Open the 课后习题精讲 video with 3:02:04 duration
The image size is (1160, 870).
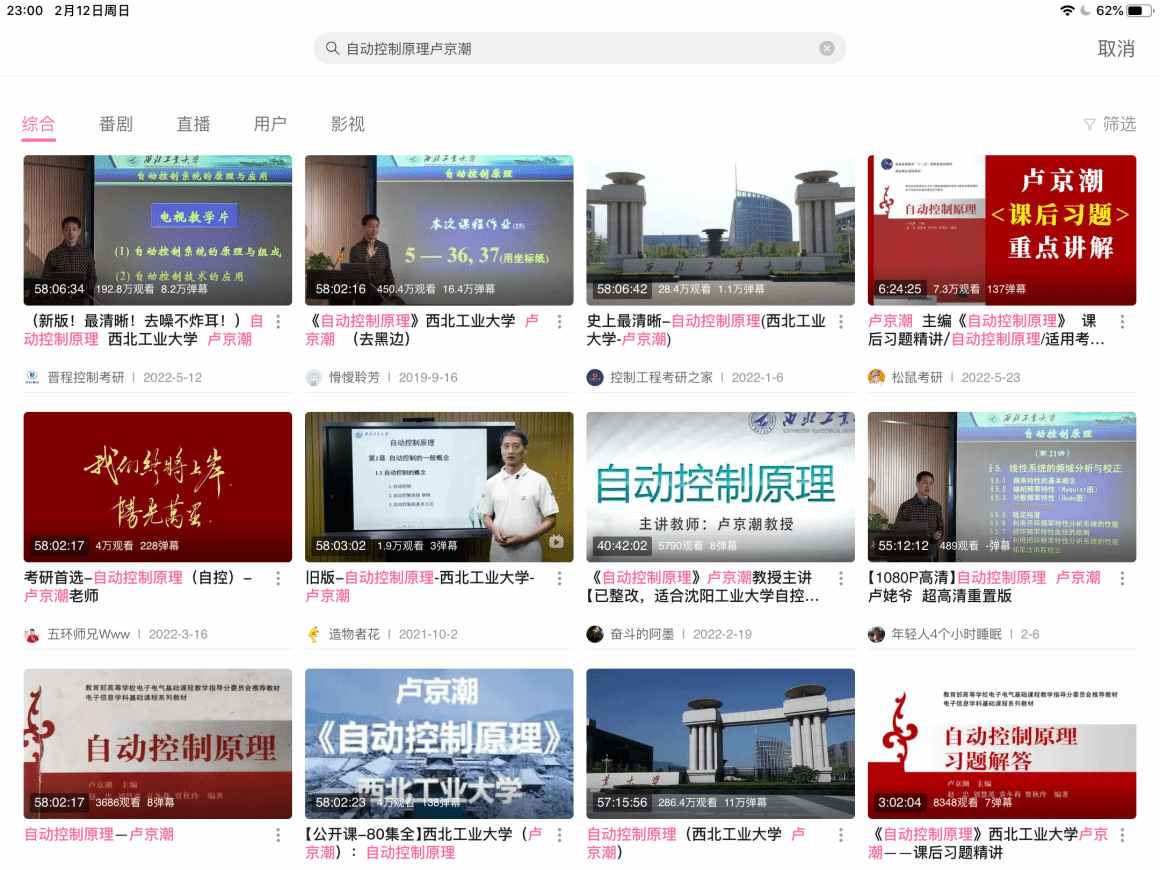1001,744
